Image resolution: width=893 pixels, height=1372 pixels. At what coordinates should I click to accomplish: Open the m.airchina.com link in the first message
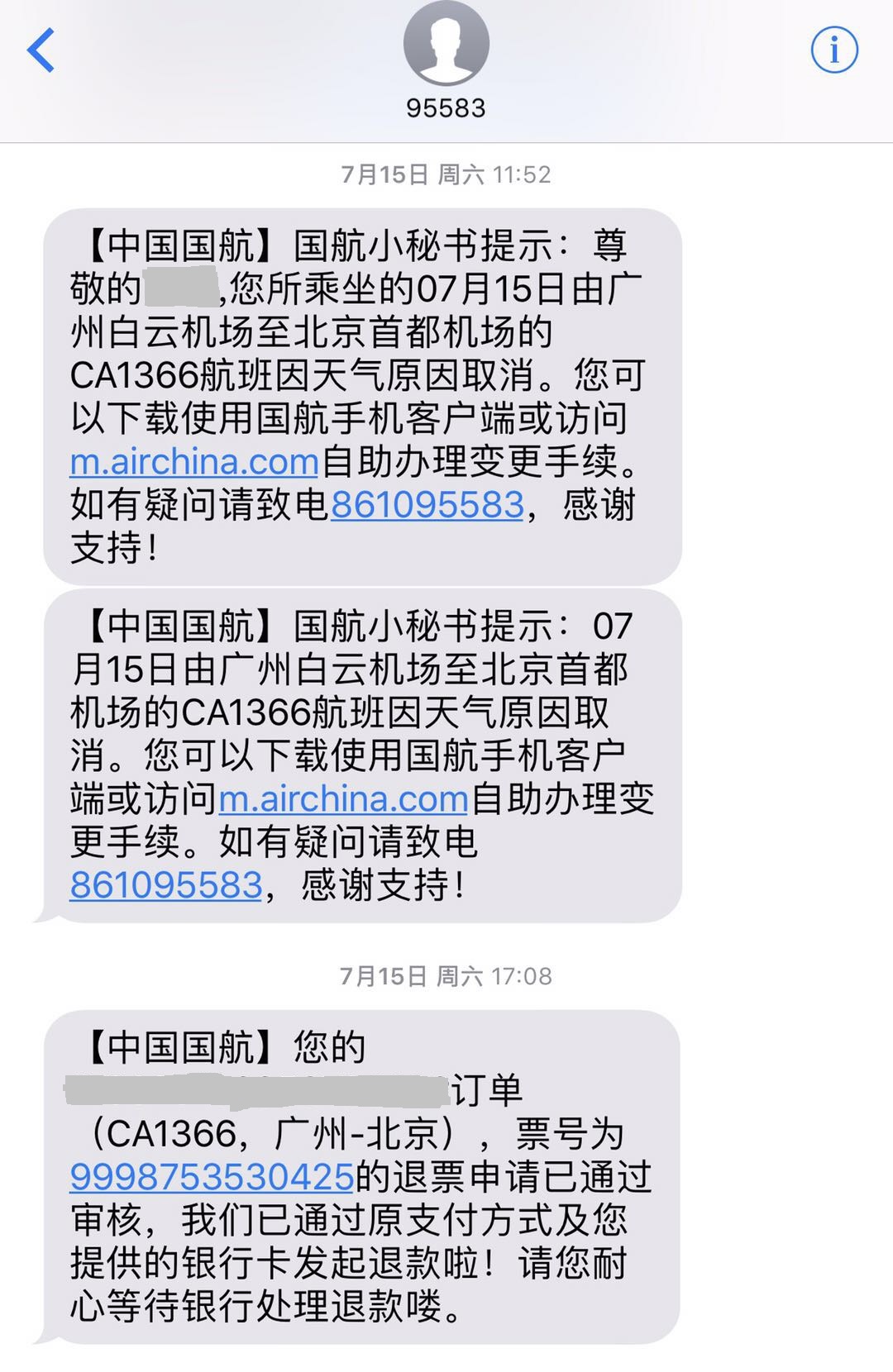point(194,461)
